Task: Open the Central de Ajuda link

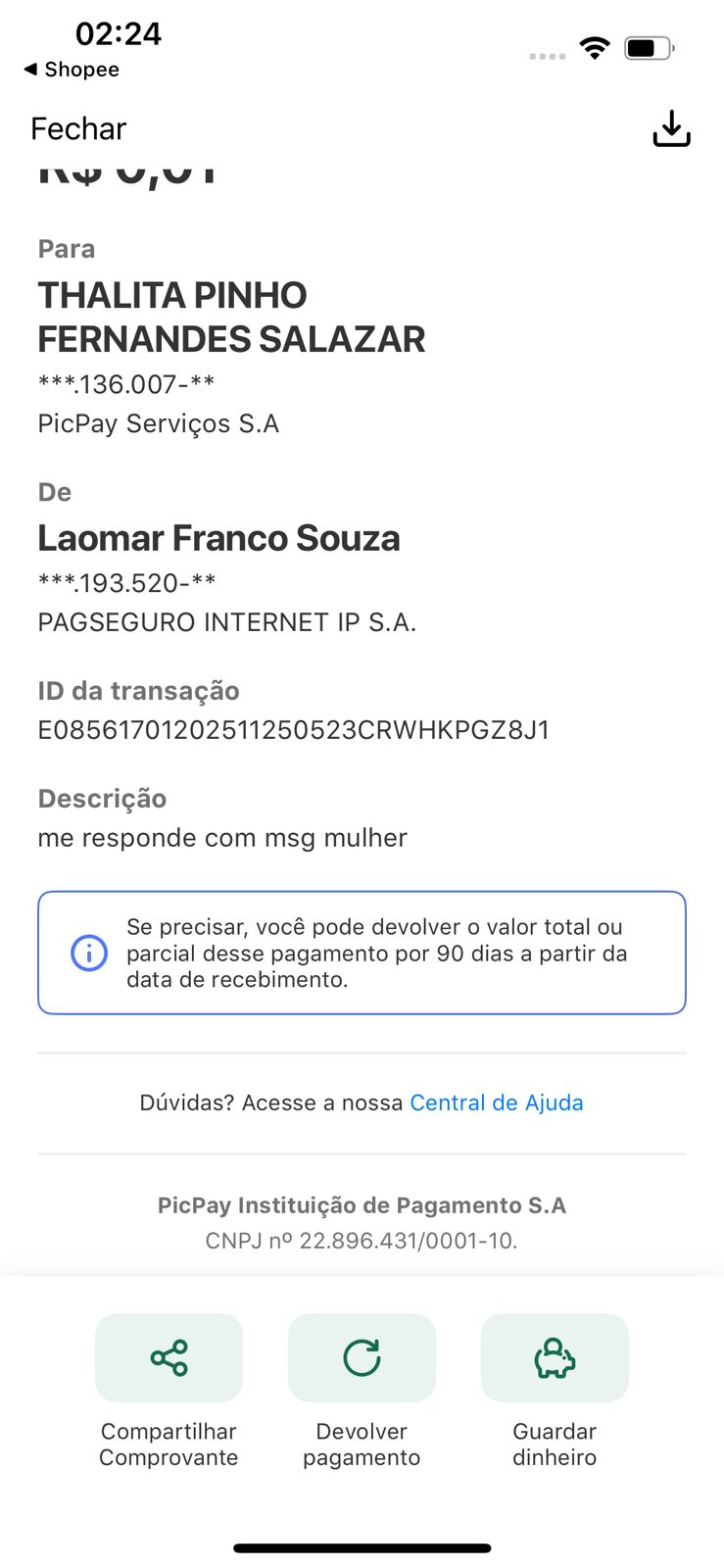Action: tap(496, 1102)
